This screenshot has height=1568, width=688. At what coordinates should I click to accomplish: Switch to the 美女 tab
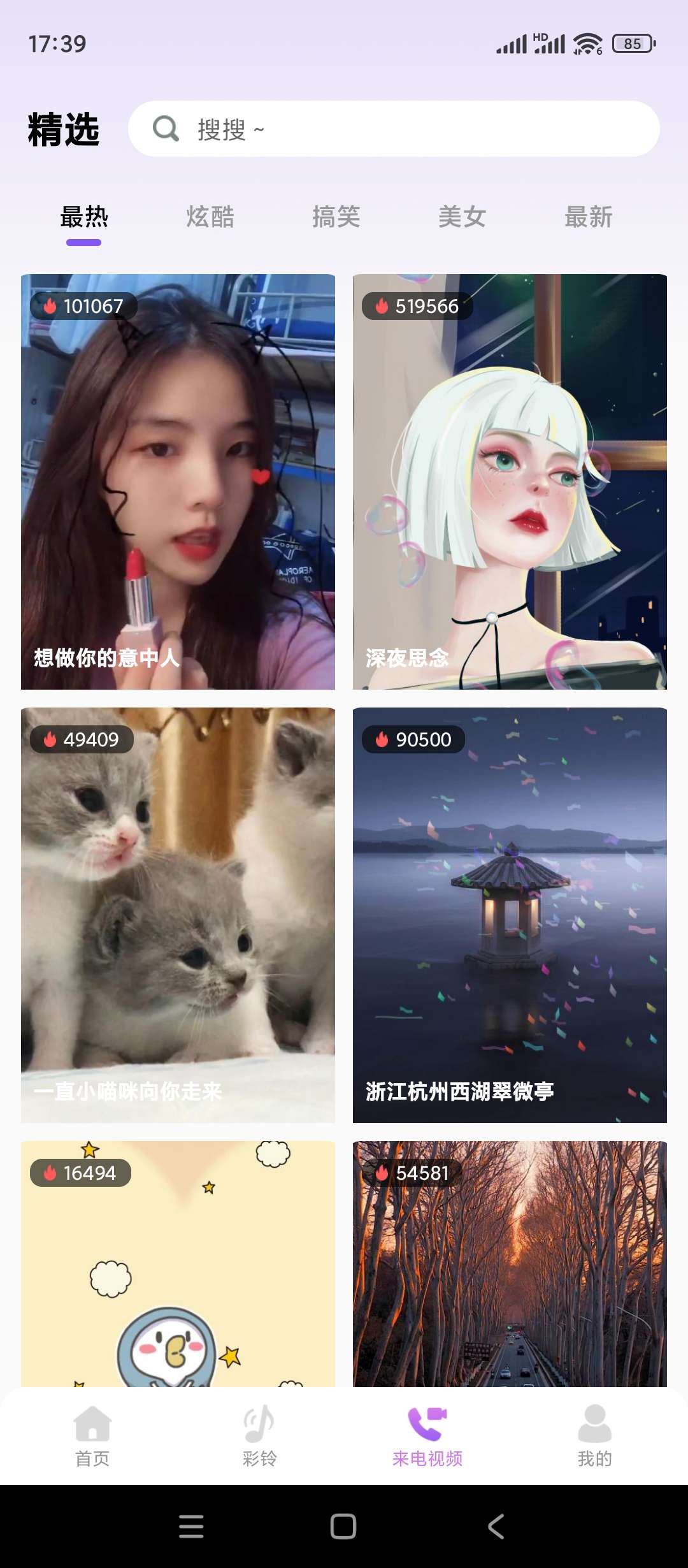(x=462, y=217)
